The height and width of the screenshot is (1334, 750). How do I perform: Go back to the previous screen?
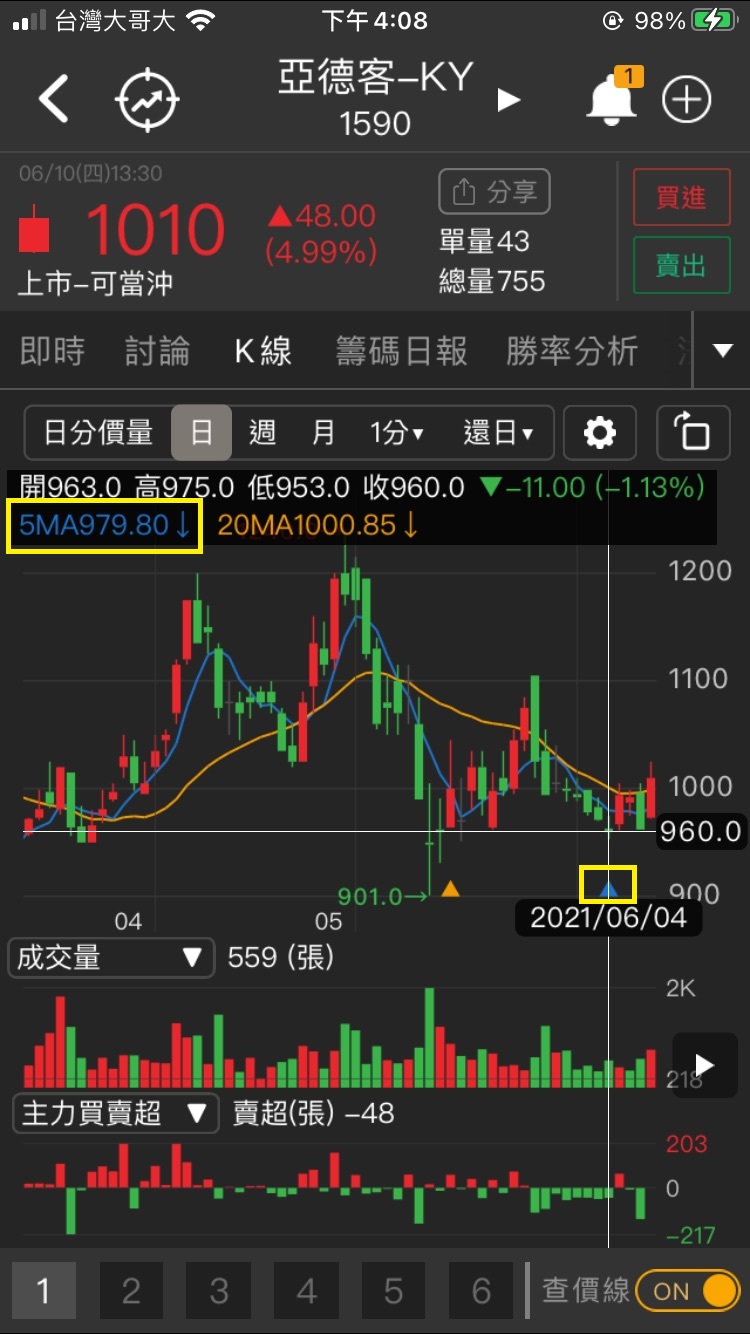tap(54, 100)
